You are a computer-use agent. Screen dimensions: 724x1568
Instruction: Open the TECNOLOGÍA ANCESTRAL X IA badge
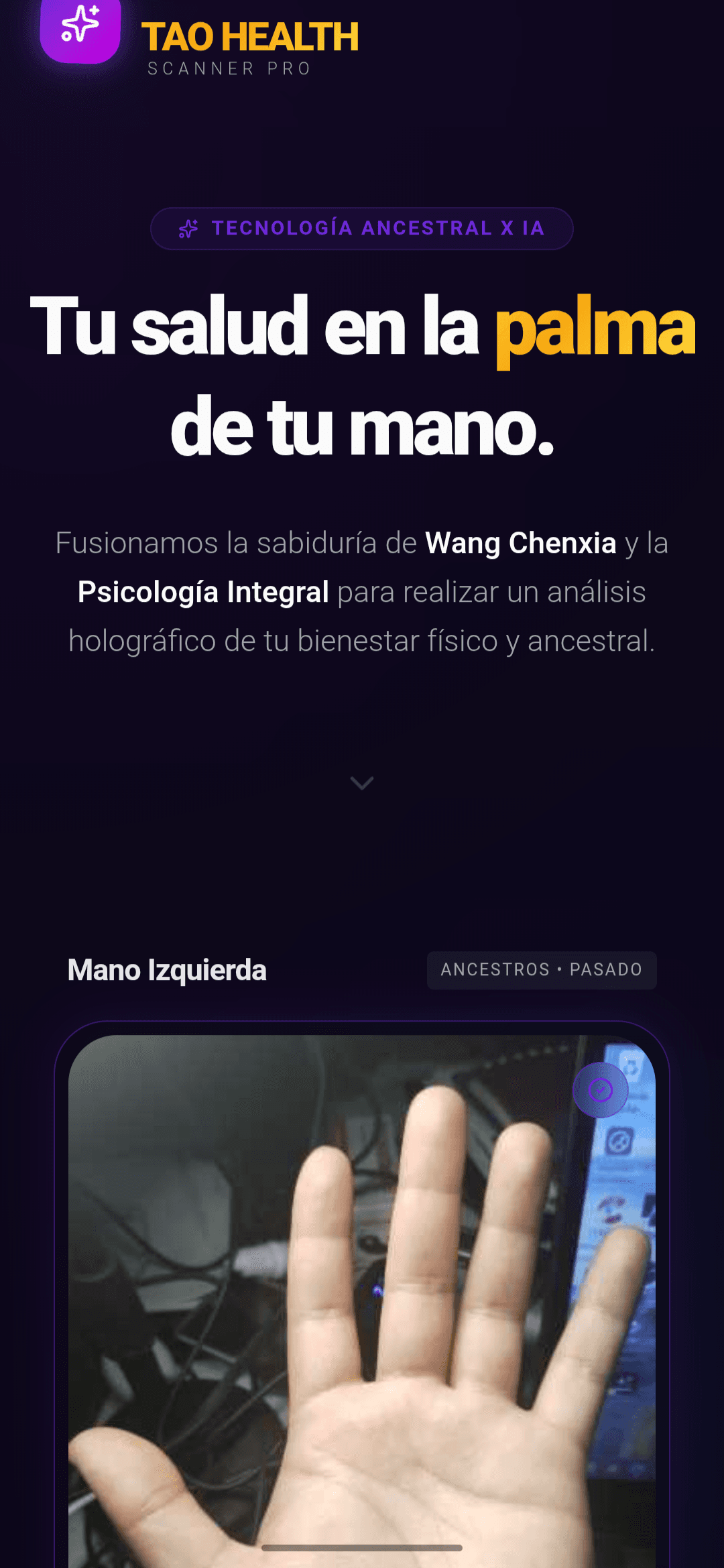(x=361, y=229)
